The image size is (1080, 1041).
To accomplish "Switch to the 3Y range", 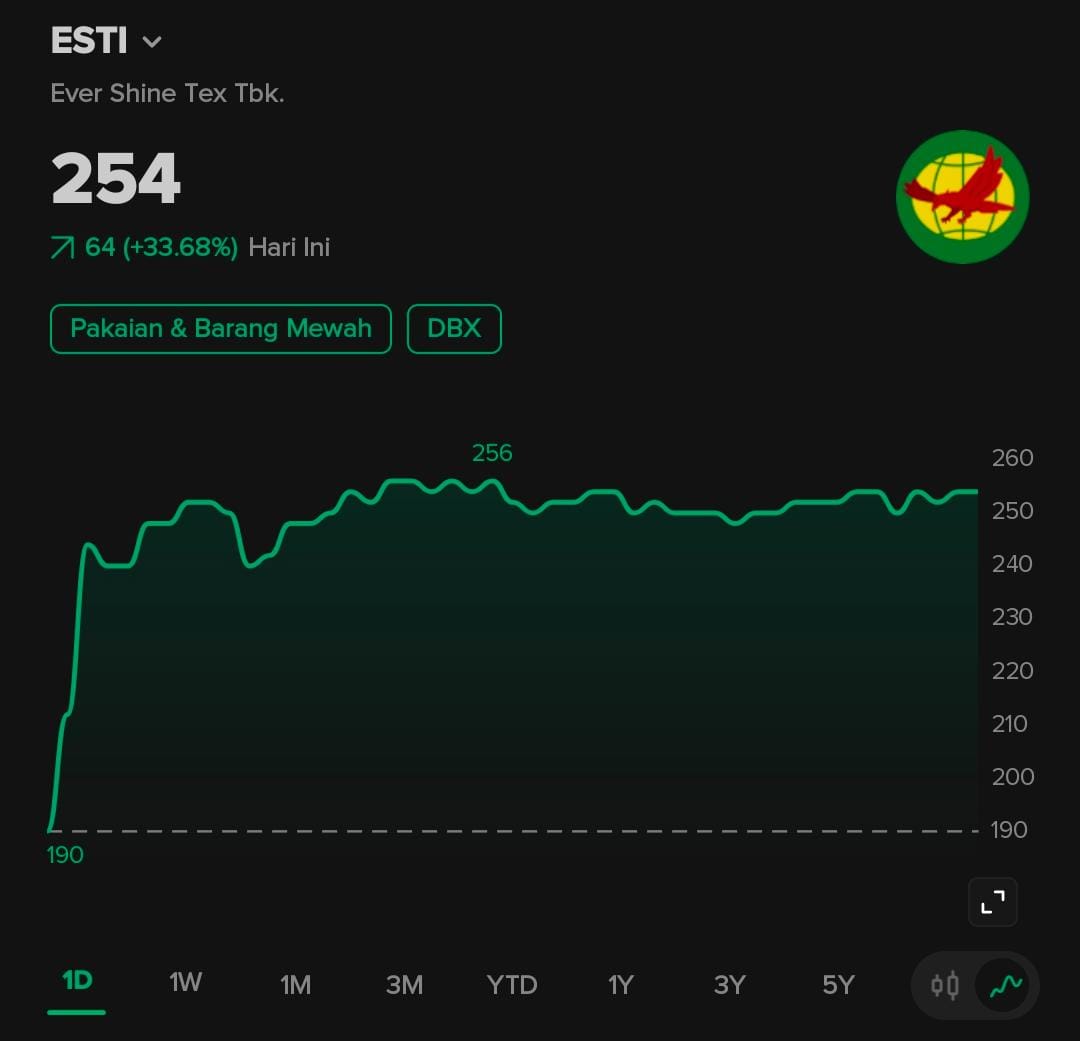I will click(x=729, y=985).
